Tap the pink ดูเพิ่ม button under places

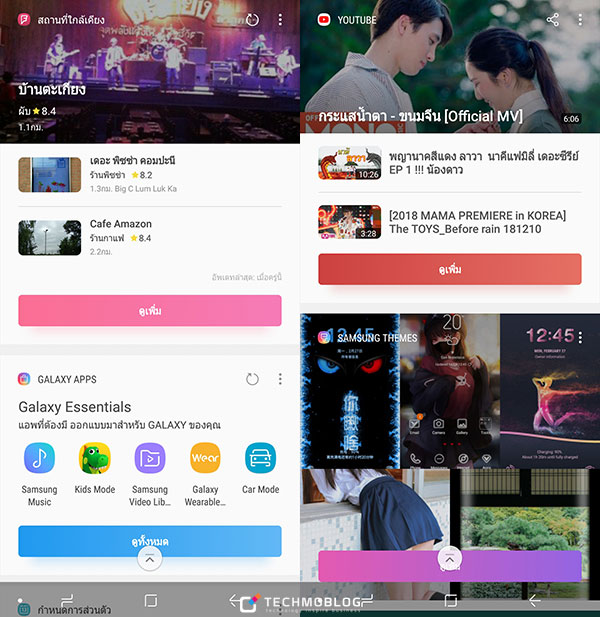150,311
